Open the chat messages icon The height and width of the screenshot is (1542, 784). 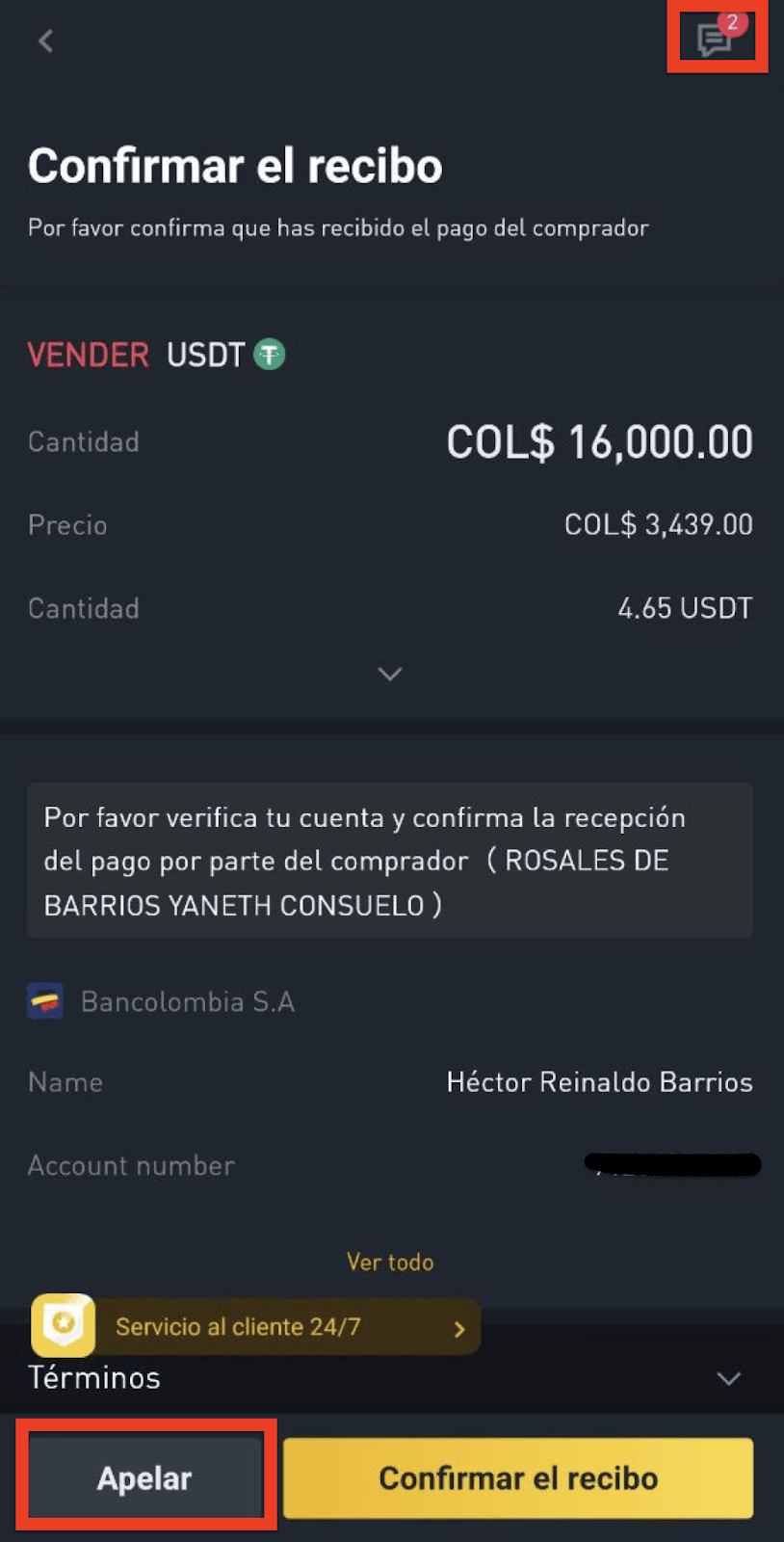coord(717,37)
